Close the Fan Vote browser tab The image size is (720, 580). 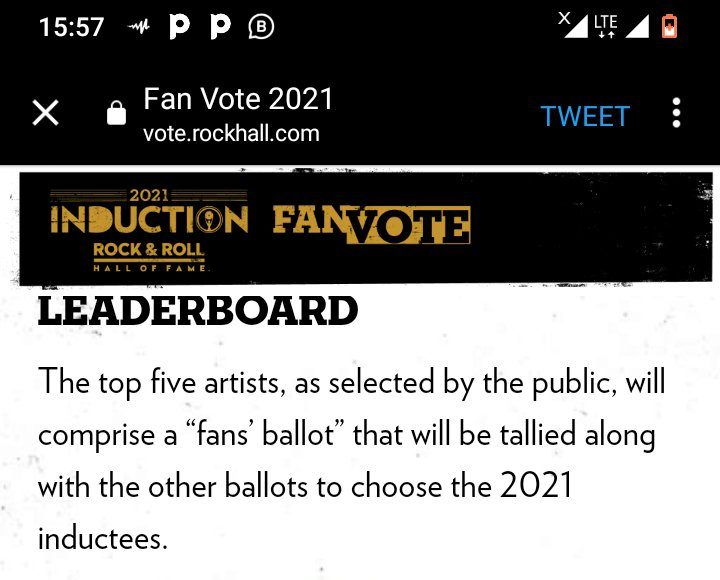tap(45, 113)
